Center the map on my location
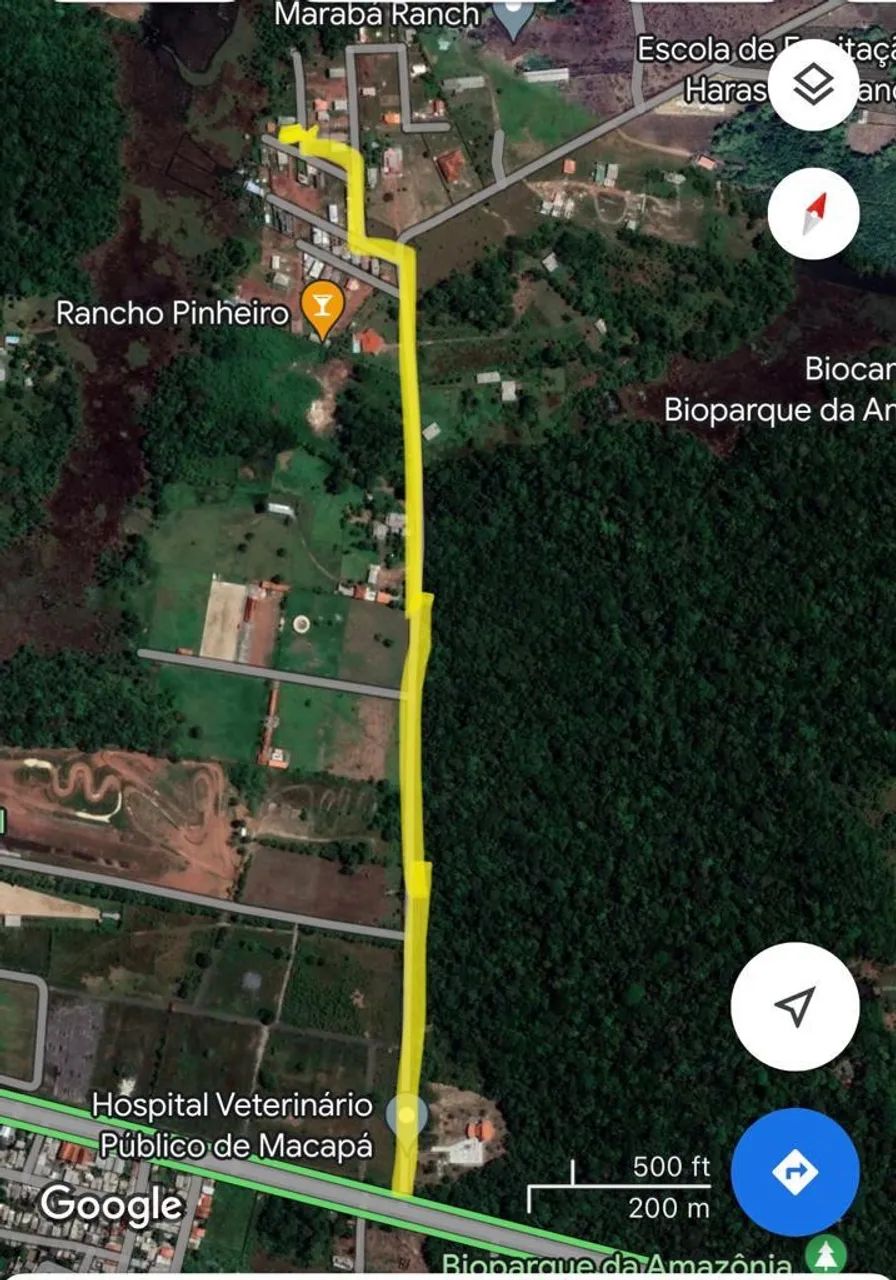 coord(794,1006)
